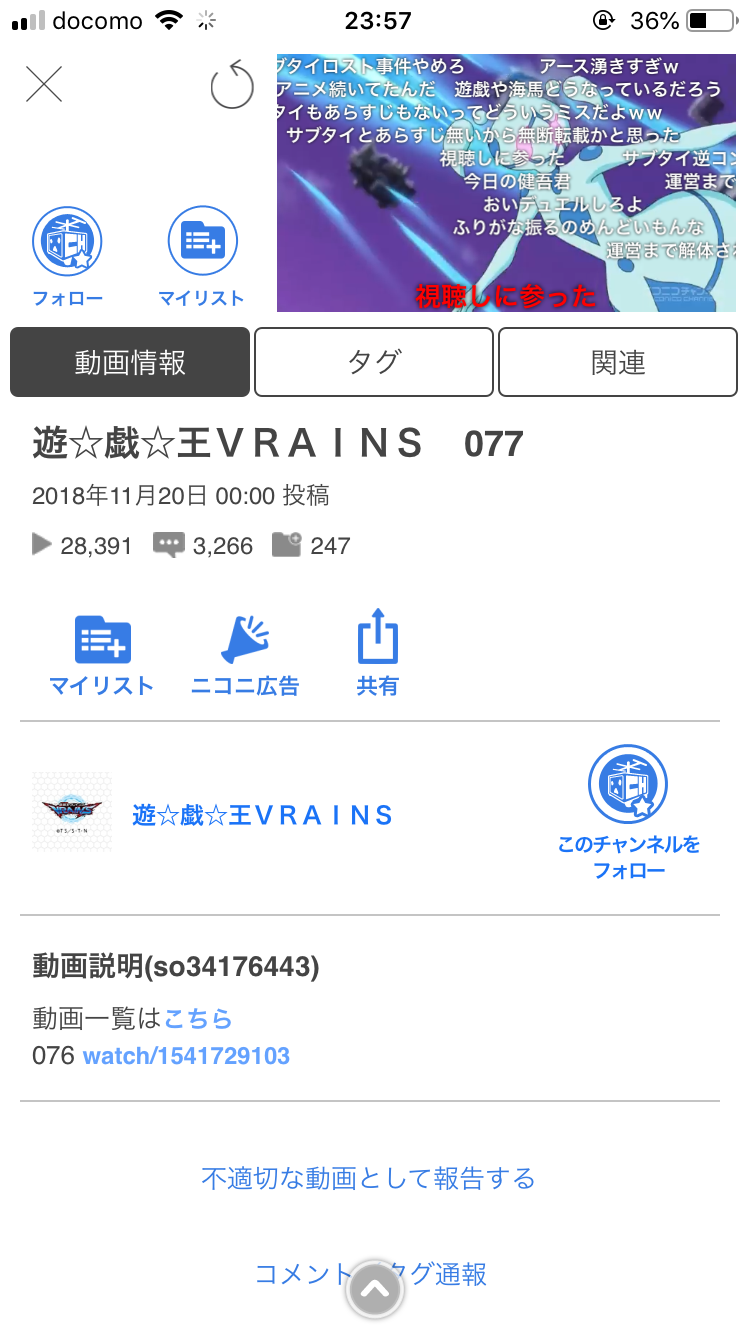
Task: Tap the floating up-arrow button
Action: click(x=375, y=1291)
